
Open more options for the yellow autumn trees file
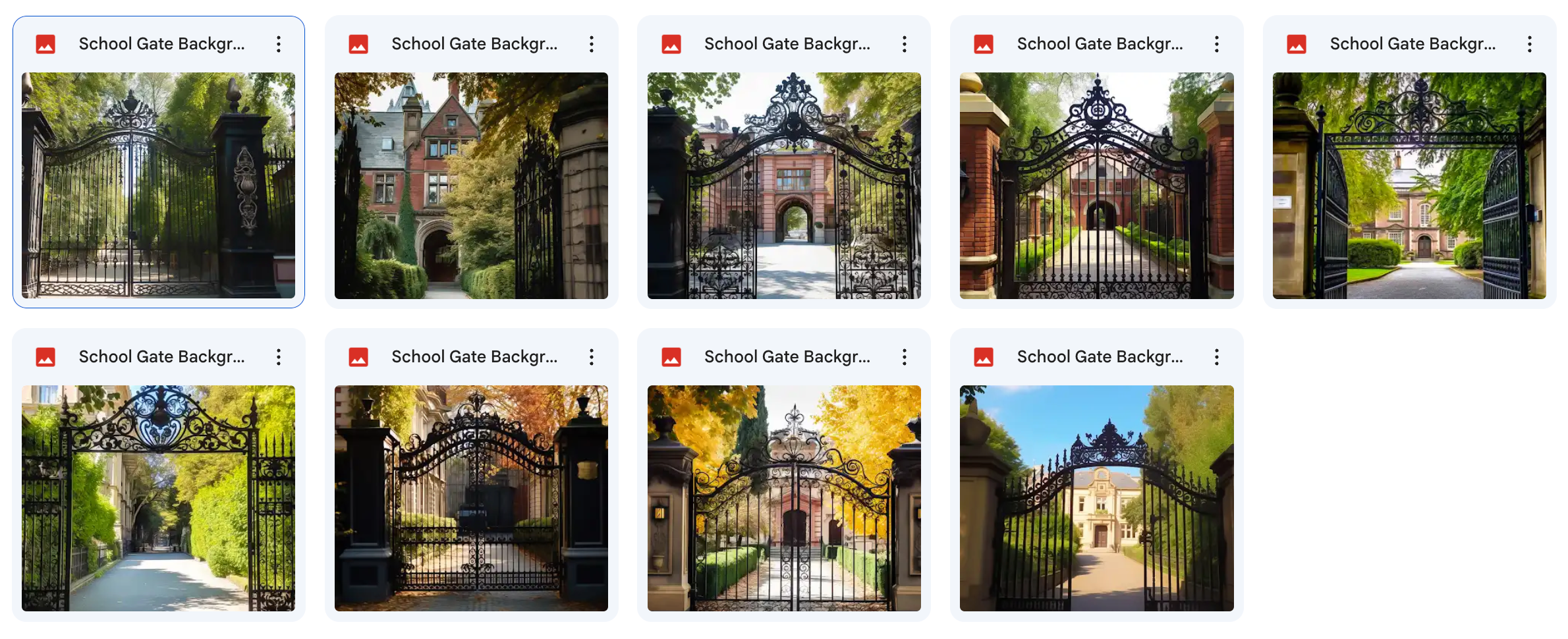coord(905,357)
